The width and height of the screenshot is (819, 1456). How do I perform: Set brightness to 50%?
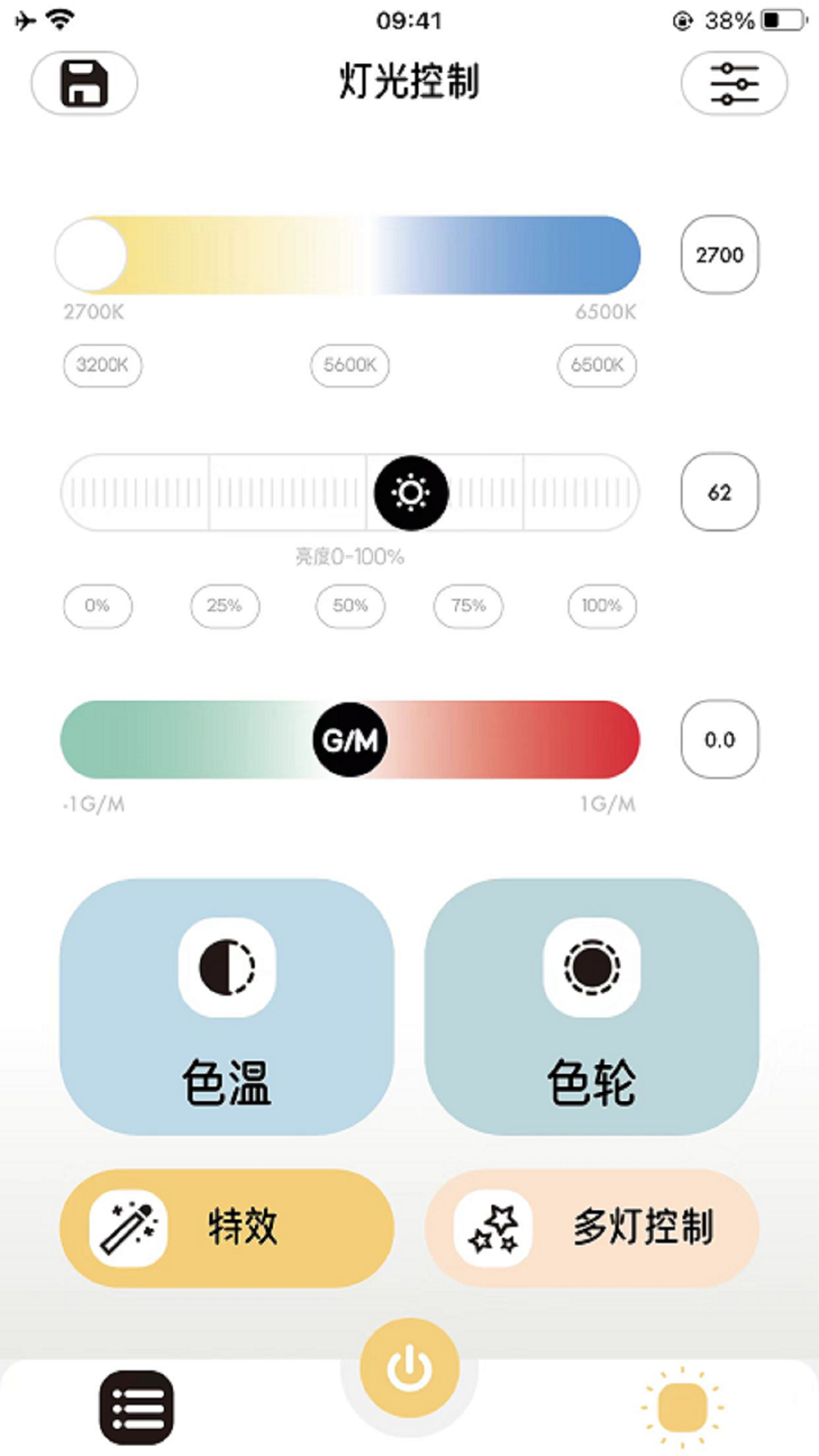tap(350, 606)
